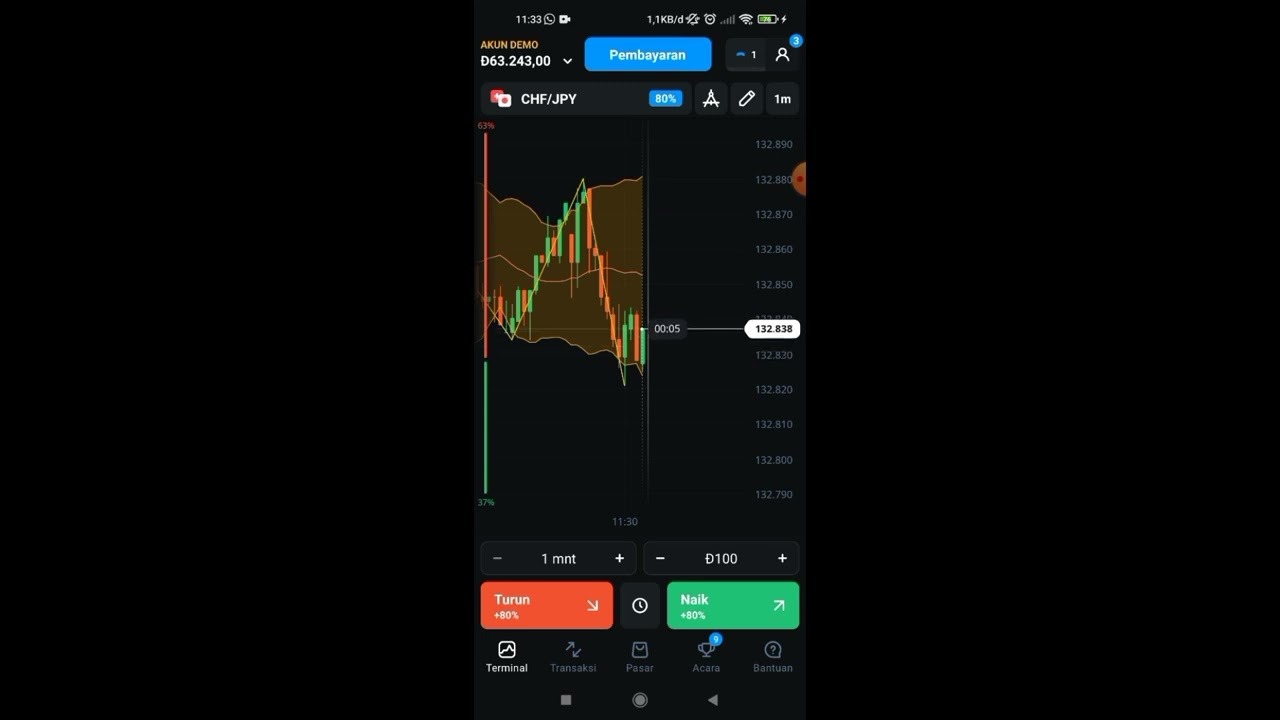Place a Naik up trade
Image resolution: width=1280 pixels, height=720 pixels.
point(732,605)
